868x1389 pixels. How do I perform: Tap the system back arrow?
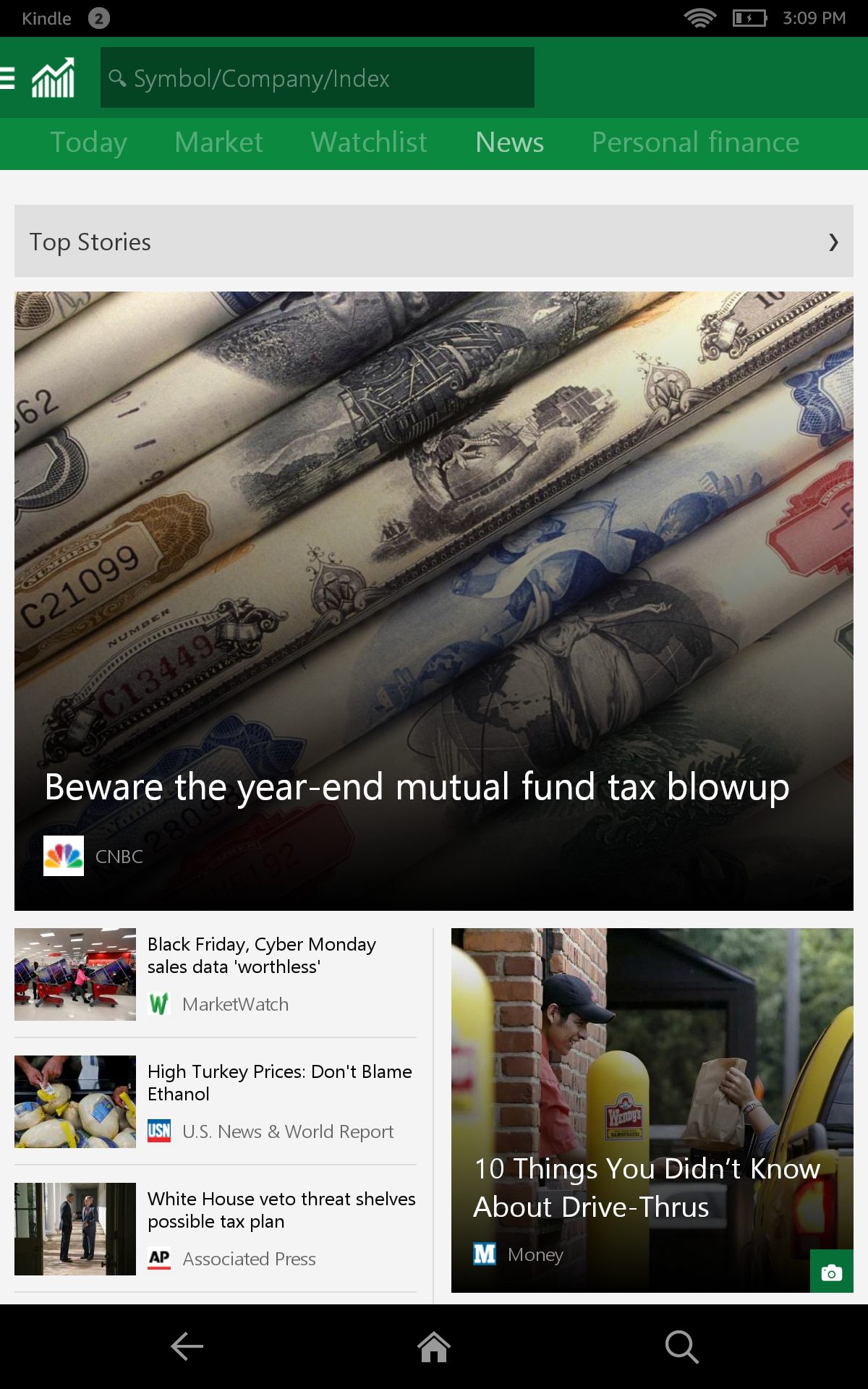187,1347
